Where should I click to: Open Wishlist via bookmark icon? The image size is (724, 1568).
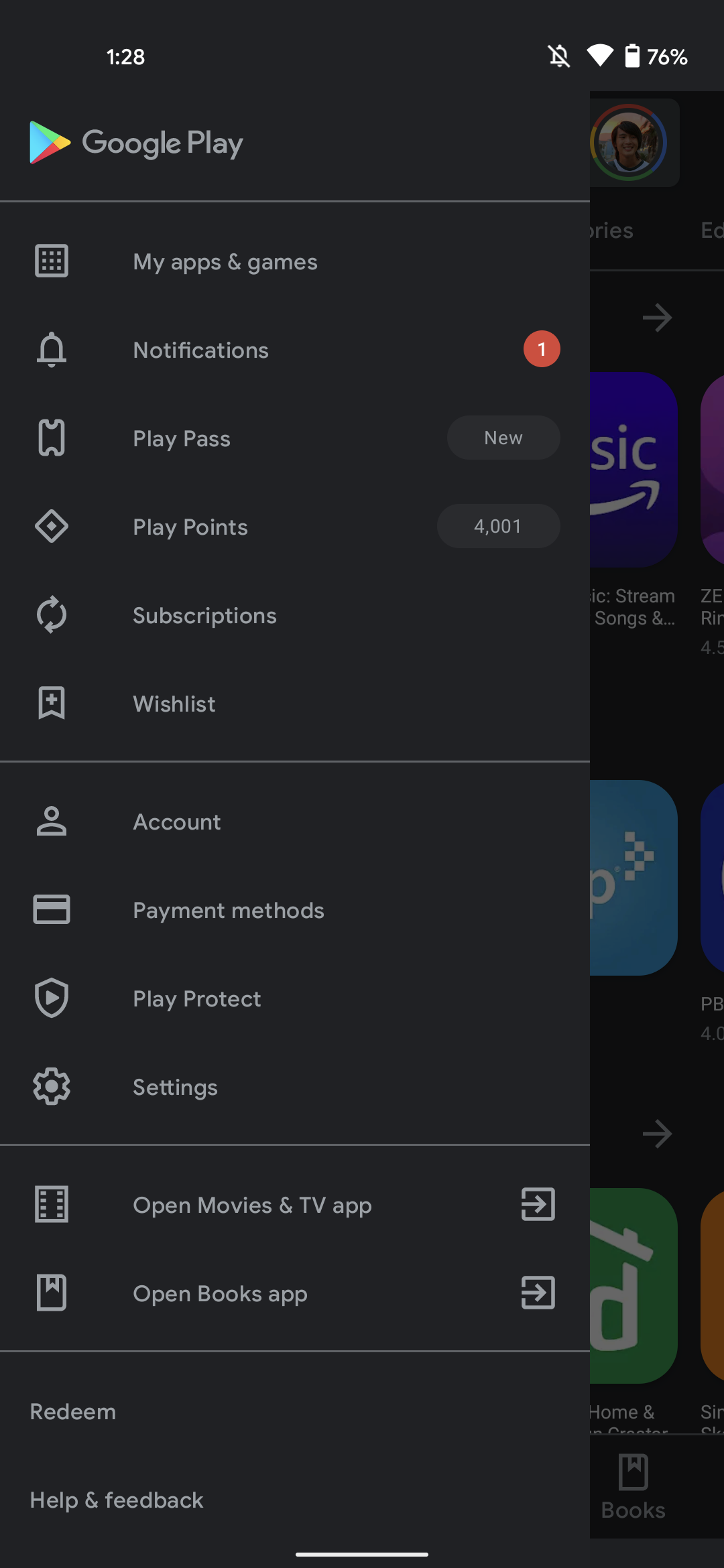click(51, 704)
